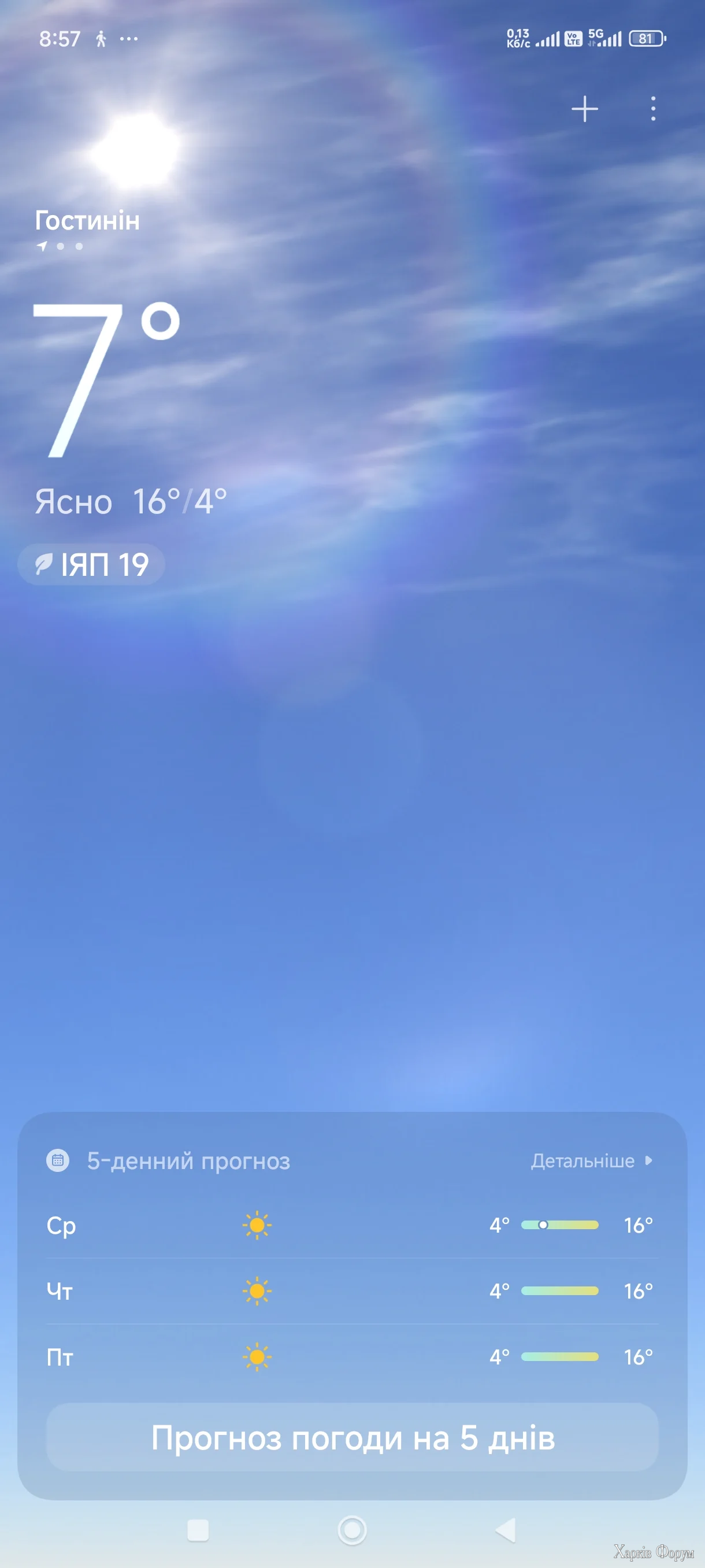
Task: Select the first city page dot
Action: click(x=61, y=247)
